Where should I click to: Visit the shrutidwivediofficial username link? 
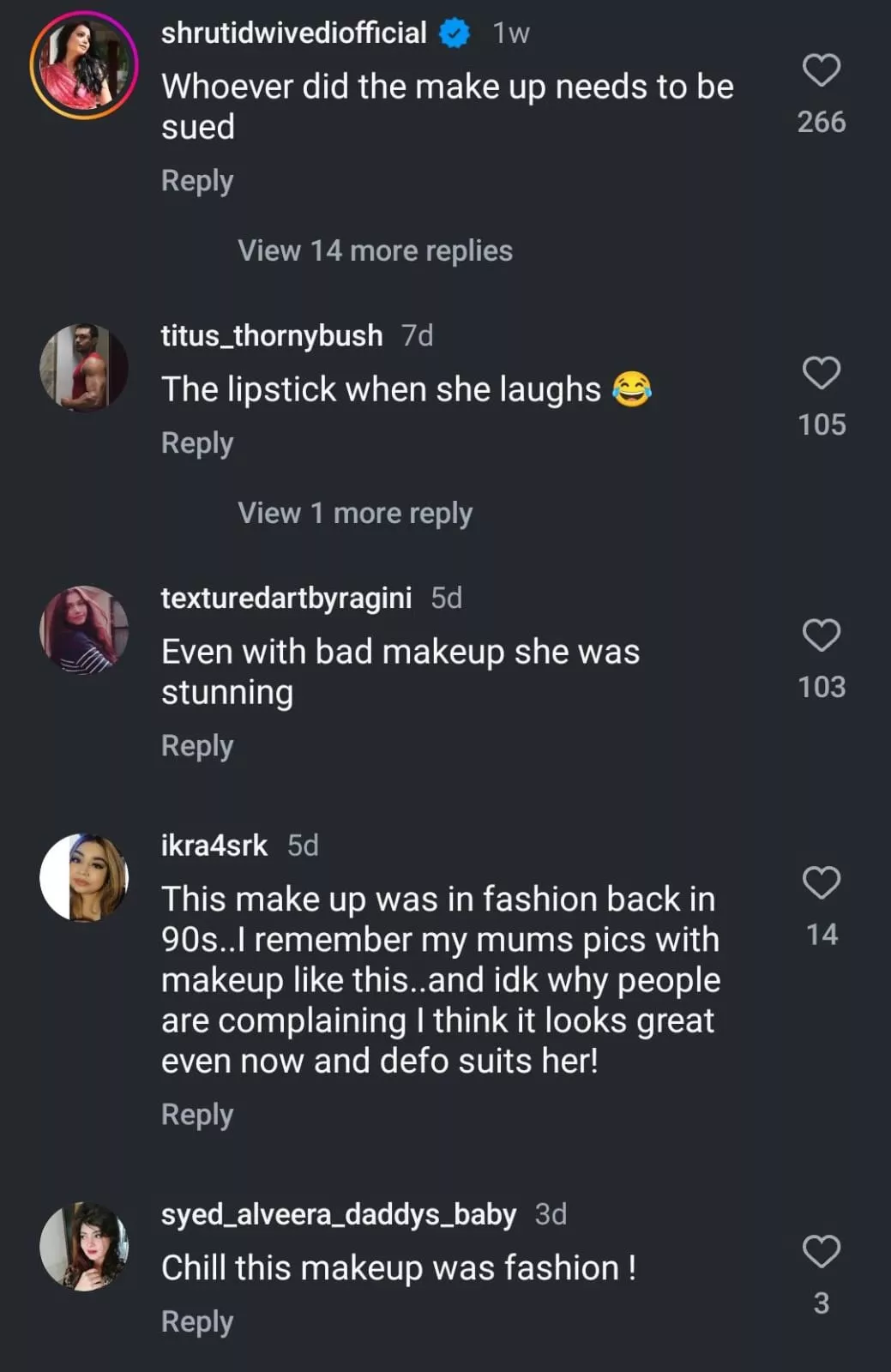tap(293, 33)
